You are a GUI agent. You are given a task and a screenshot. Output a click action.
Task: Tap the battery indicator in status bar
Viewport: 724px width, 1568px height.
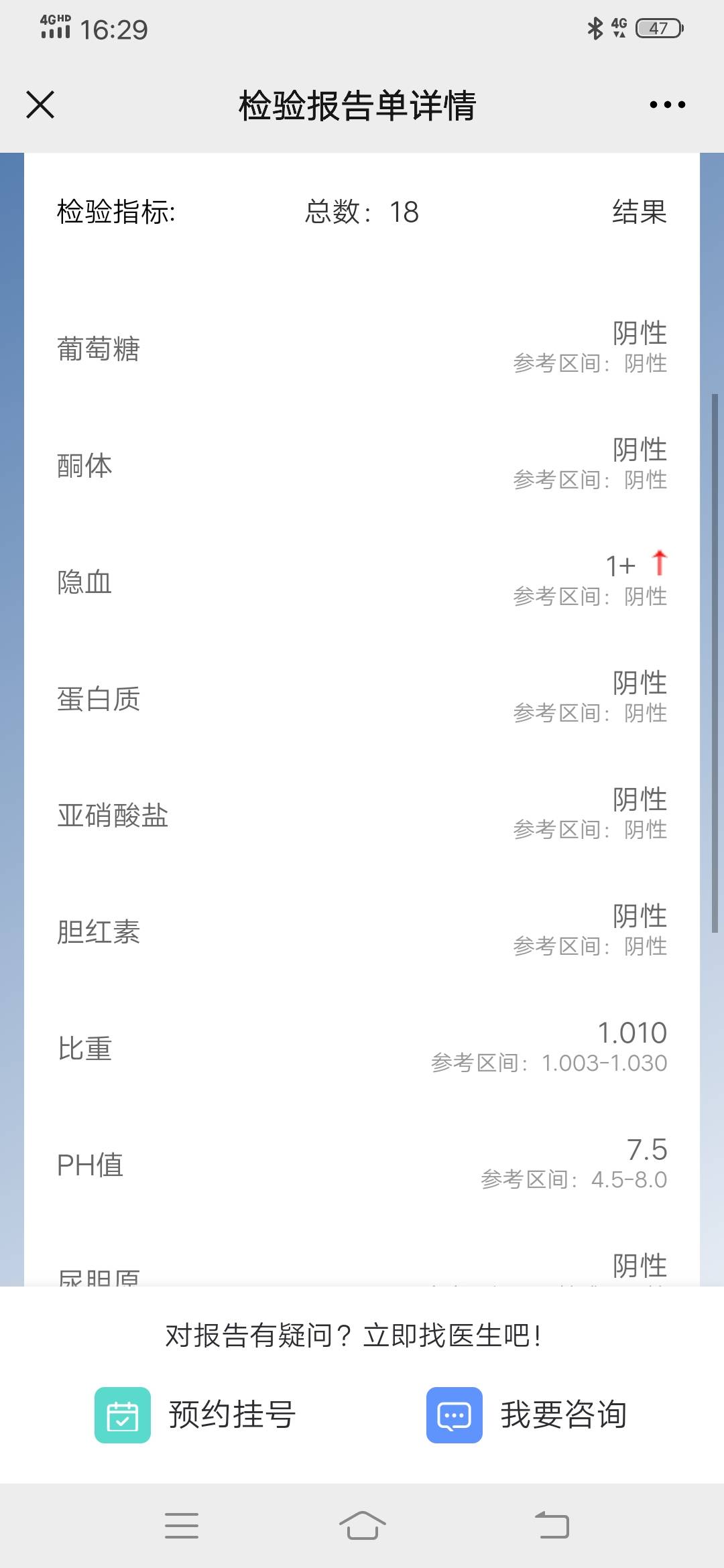(x=658, y=28)
